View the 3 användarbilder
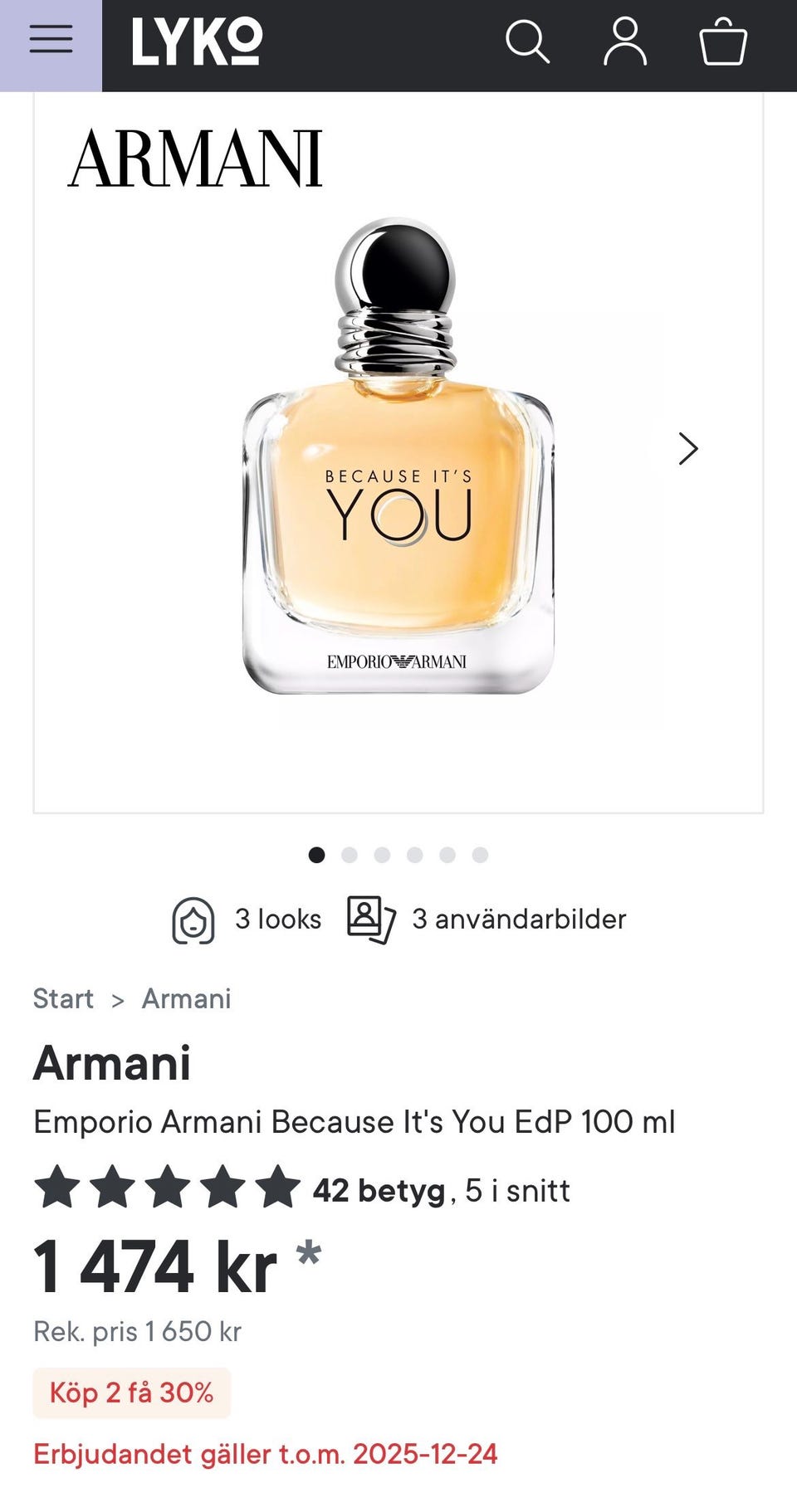Viewport: 797px width, 1512px height. (x=487, y=919)
